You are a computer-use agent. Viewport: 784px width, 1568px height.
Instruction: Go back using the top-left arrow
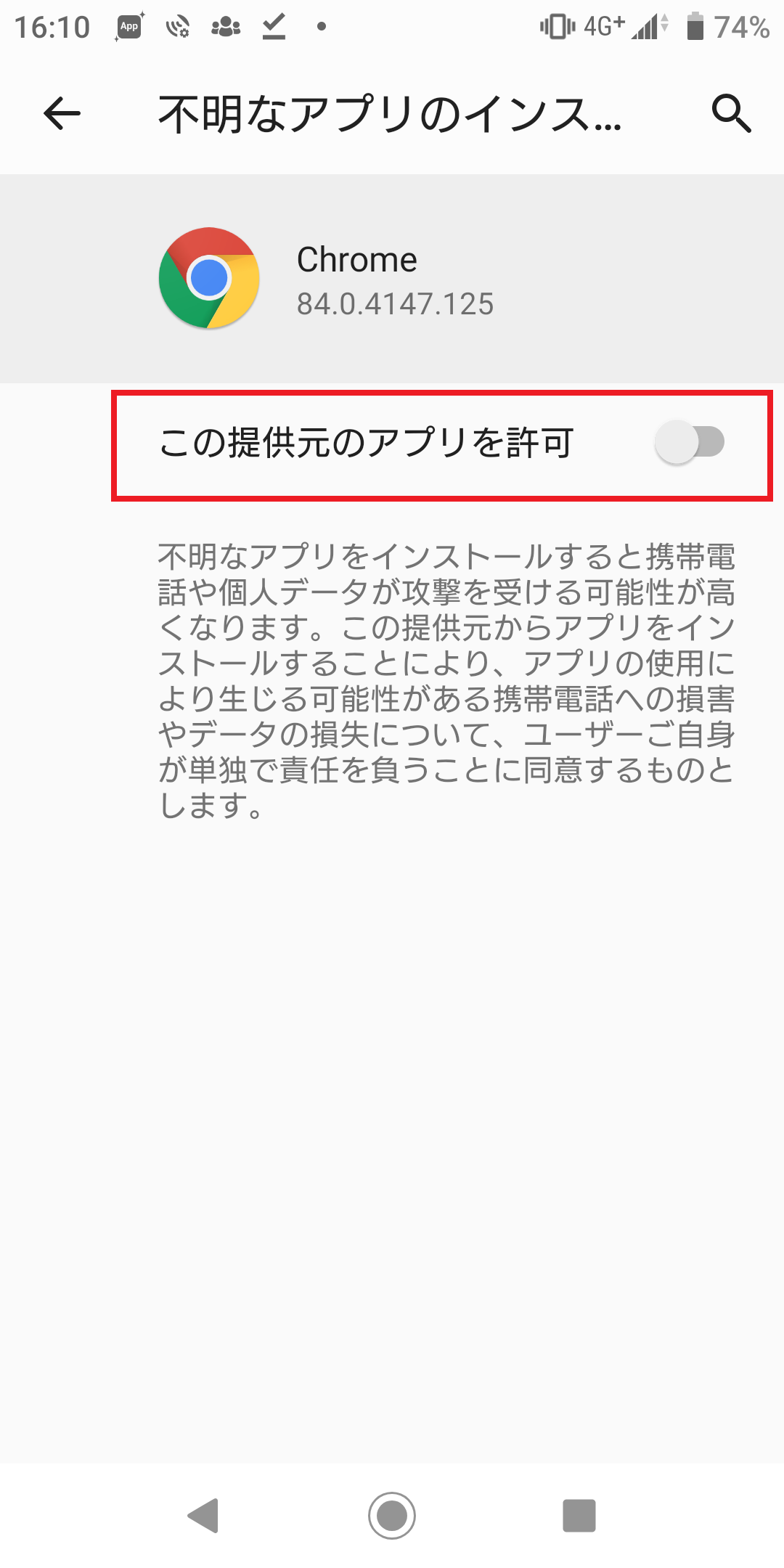[62, 113]
